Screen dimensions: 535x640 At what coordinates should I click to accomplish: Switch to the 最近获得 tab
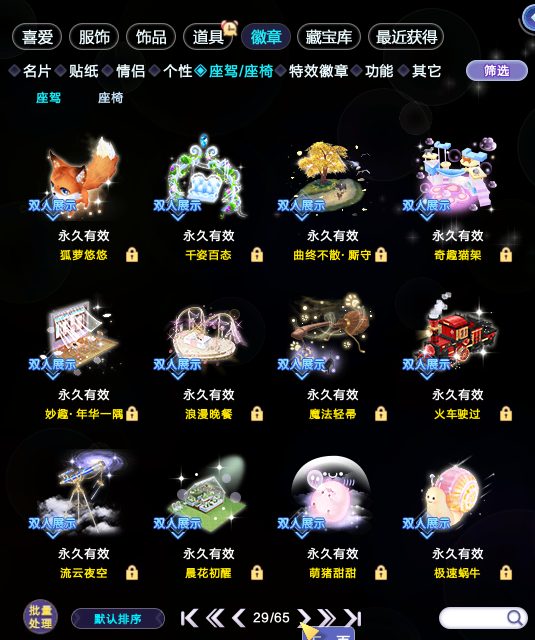(406, 37)
